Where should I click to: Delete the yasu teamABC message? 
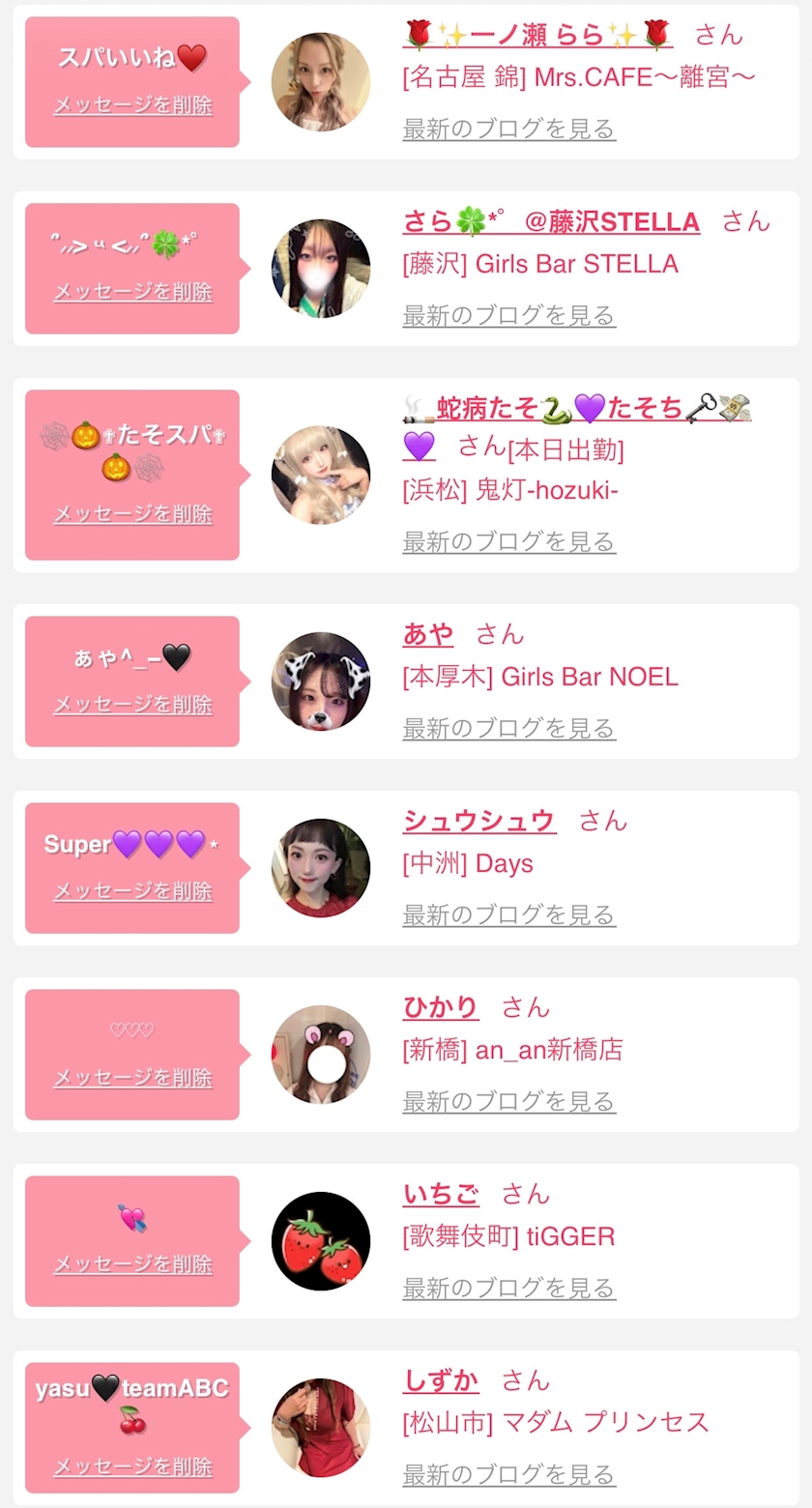(x=132, y=1466)
